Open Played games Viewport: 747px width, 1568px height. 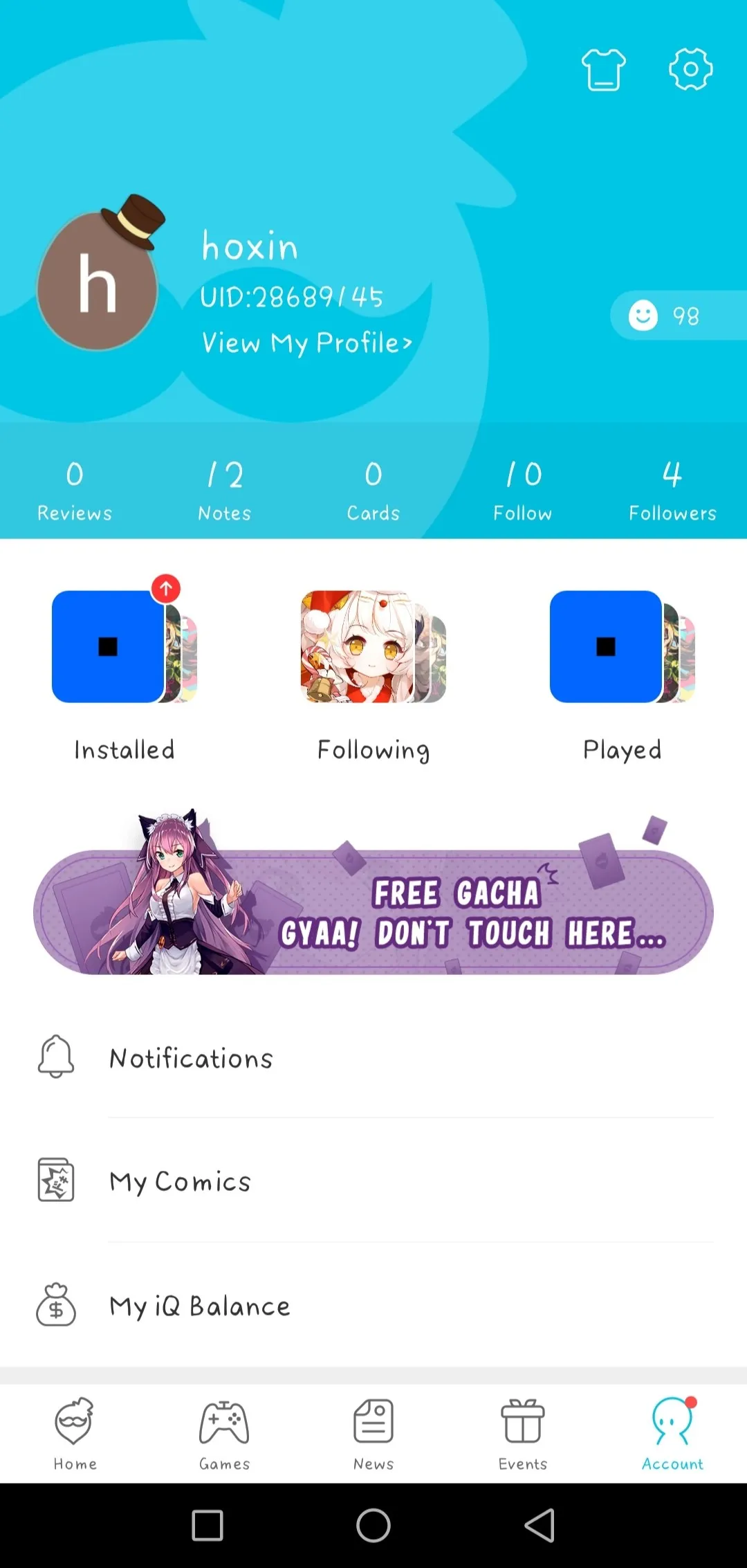coord(622,668)
